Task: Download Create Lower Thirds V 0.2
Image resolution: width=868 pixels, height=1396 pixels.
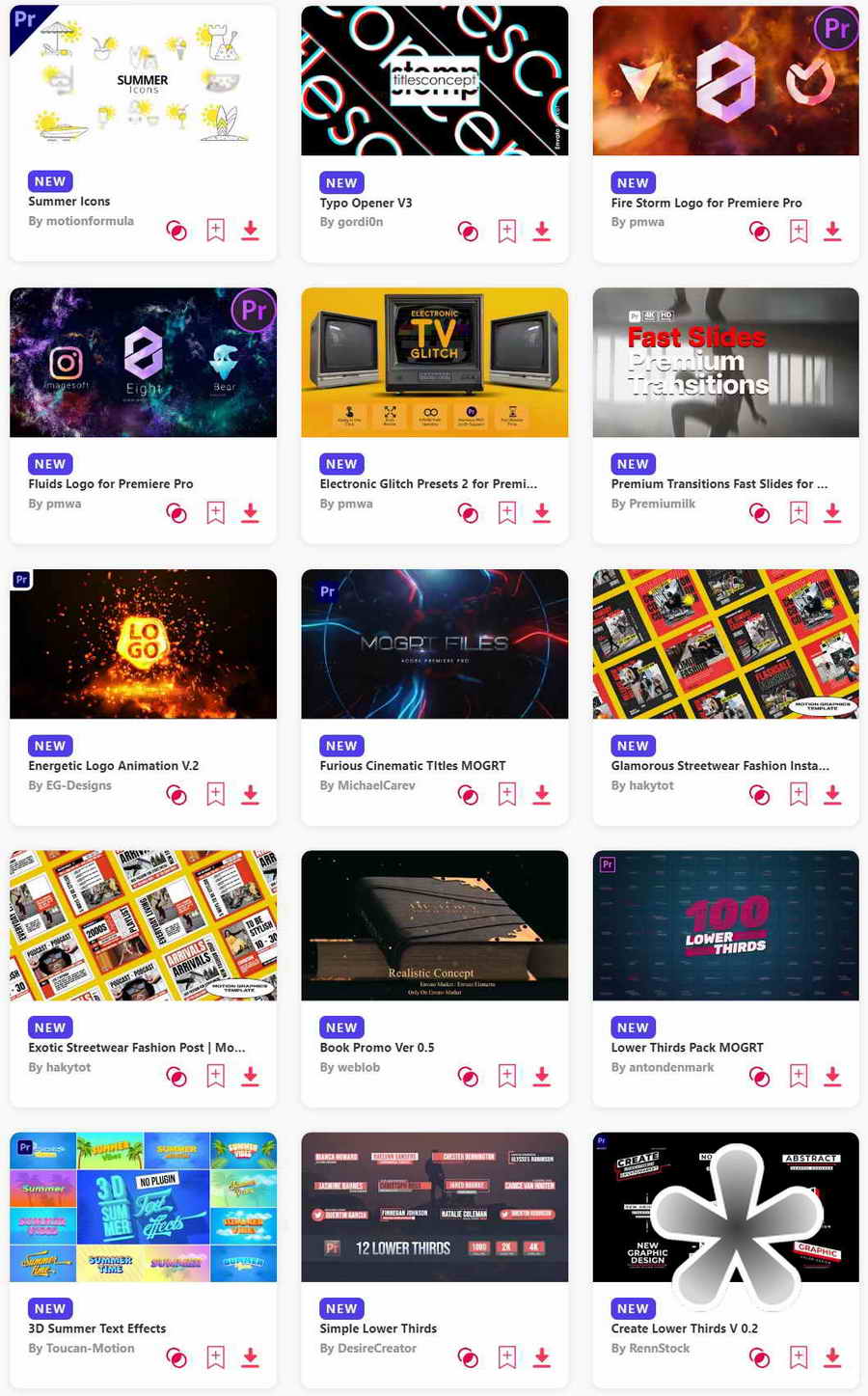Action: (x=832, y=1357)
